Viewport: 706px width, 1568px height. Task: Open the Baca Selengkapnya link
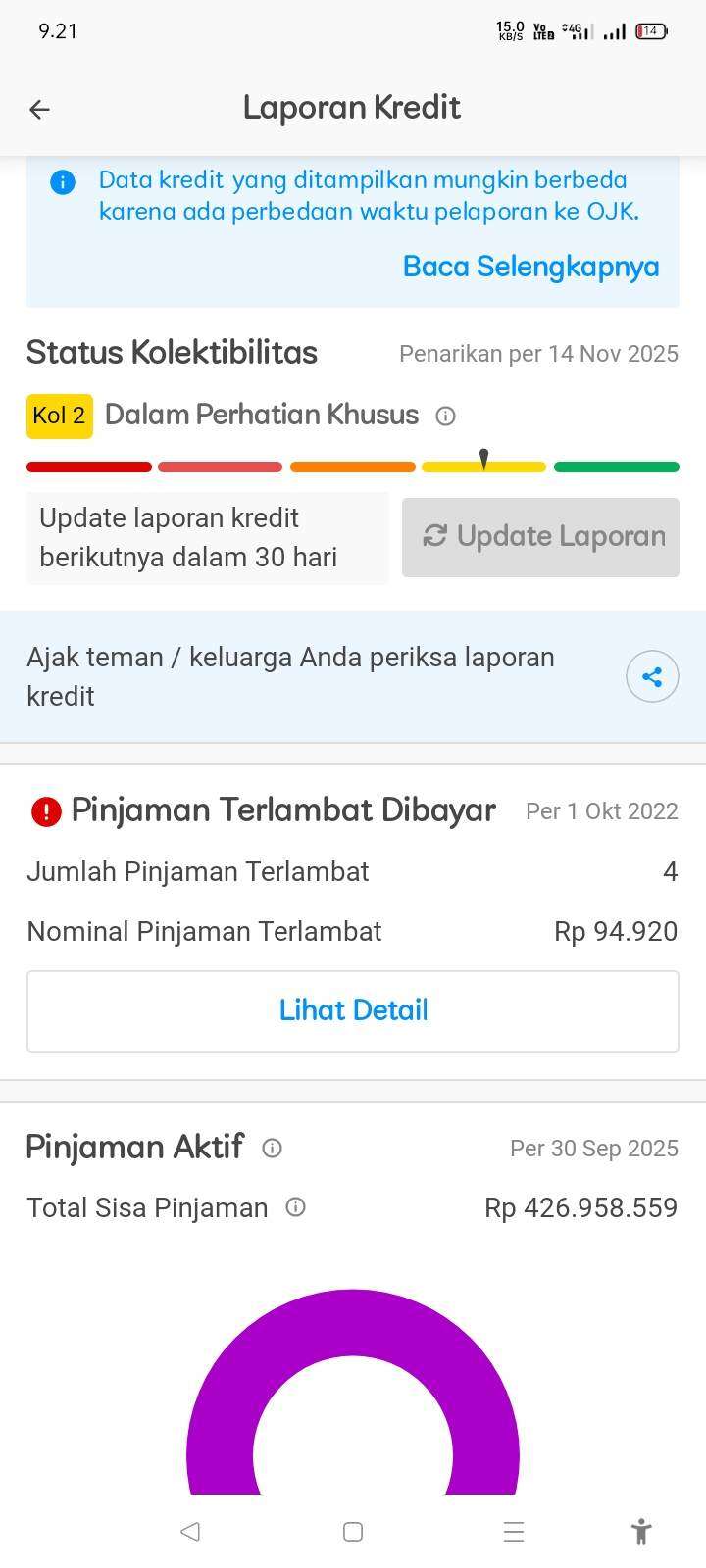click(x=530, y=267)
